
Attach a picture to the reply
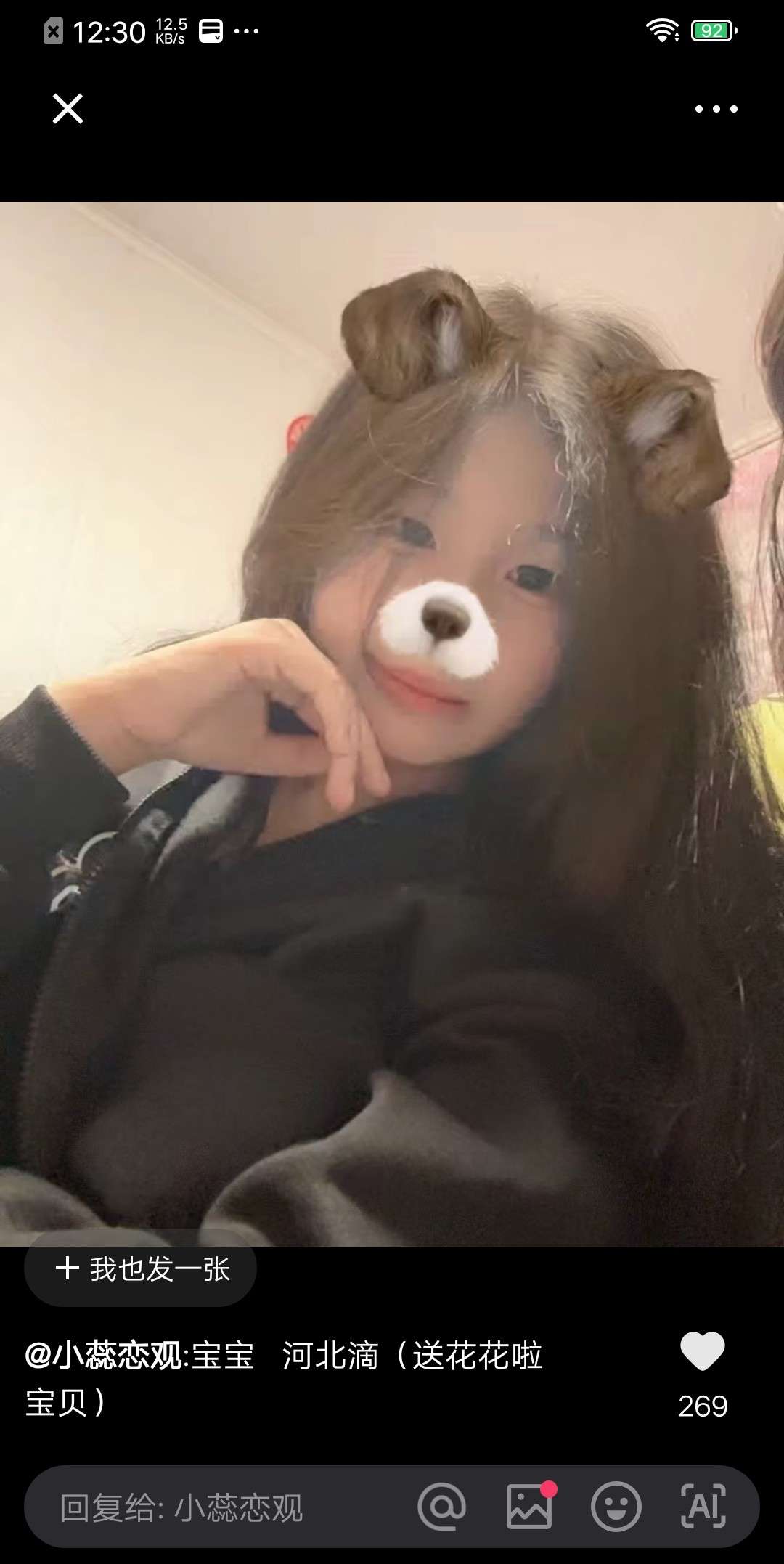[x=529, y=1507]
